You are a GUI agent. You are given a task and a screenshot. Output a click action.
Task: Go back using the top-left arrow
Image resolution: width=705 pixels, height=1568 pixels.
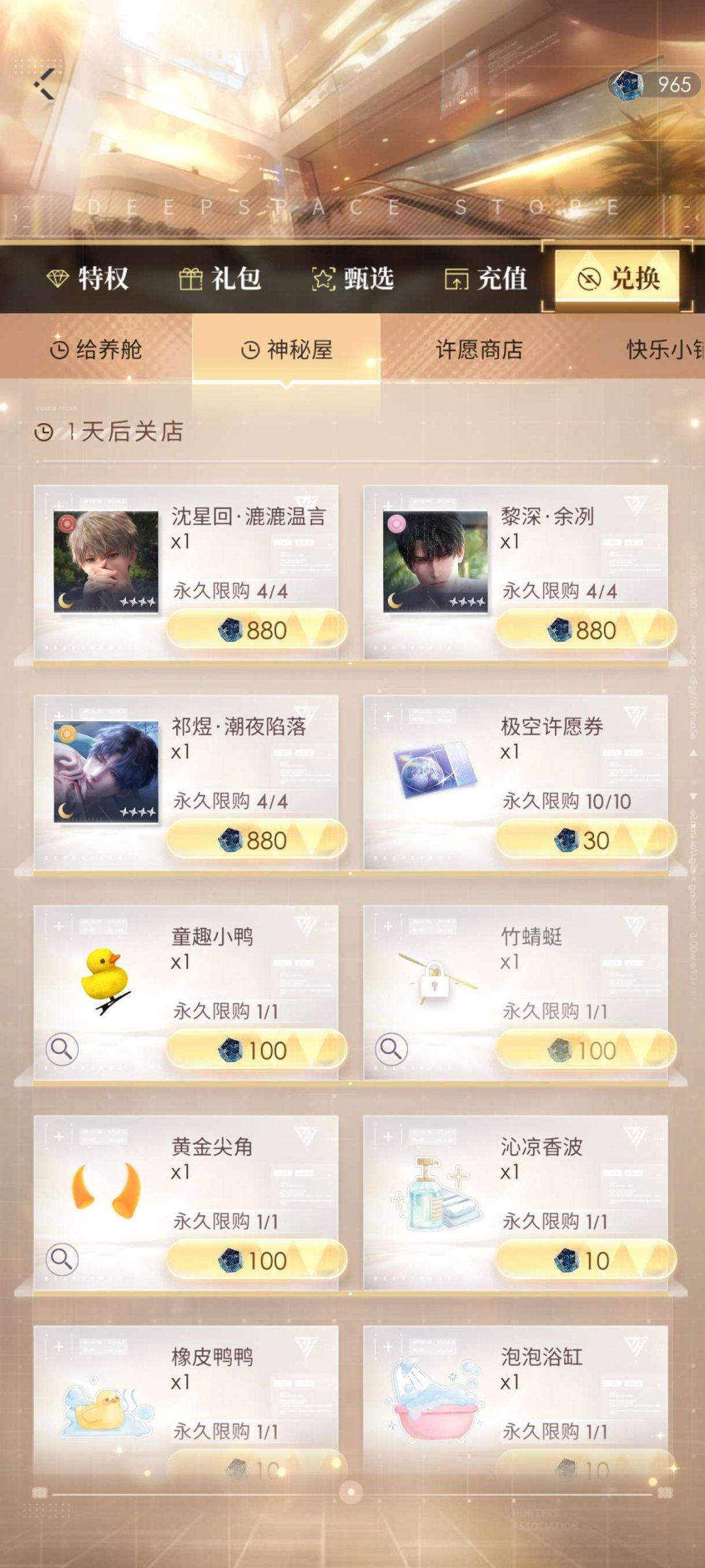(x=44, y=84)
